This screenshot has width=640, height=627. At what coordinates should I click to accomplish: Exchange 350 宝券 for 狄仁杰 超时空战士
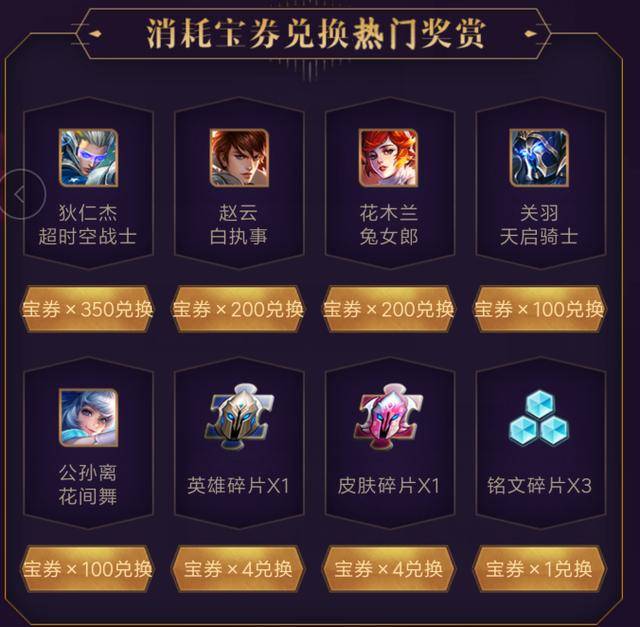point(89,309)
